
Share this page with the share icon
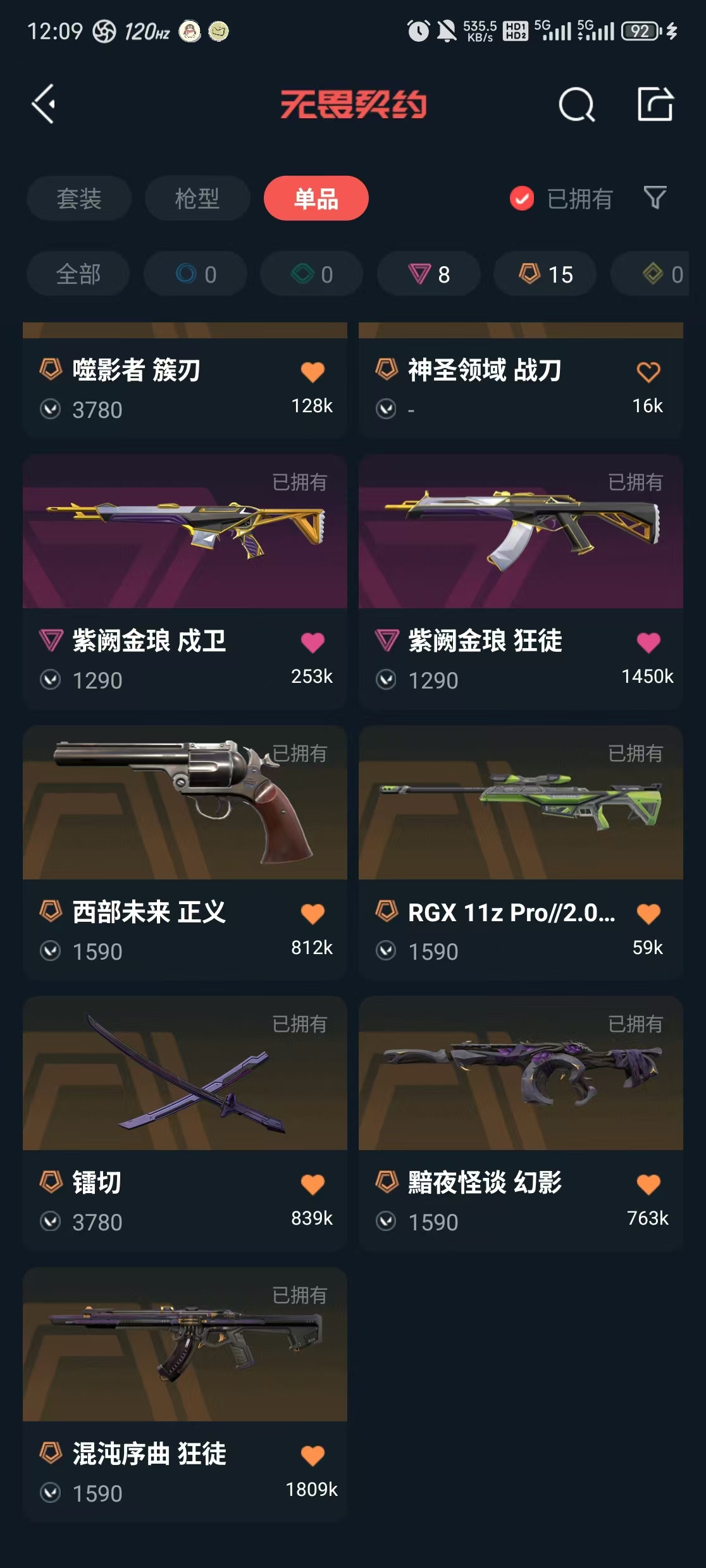655,103
